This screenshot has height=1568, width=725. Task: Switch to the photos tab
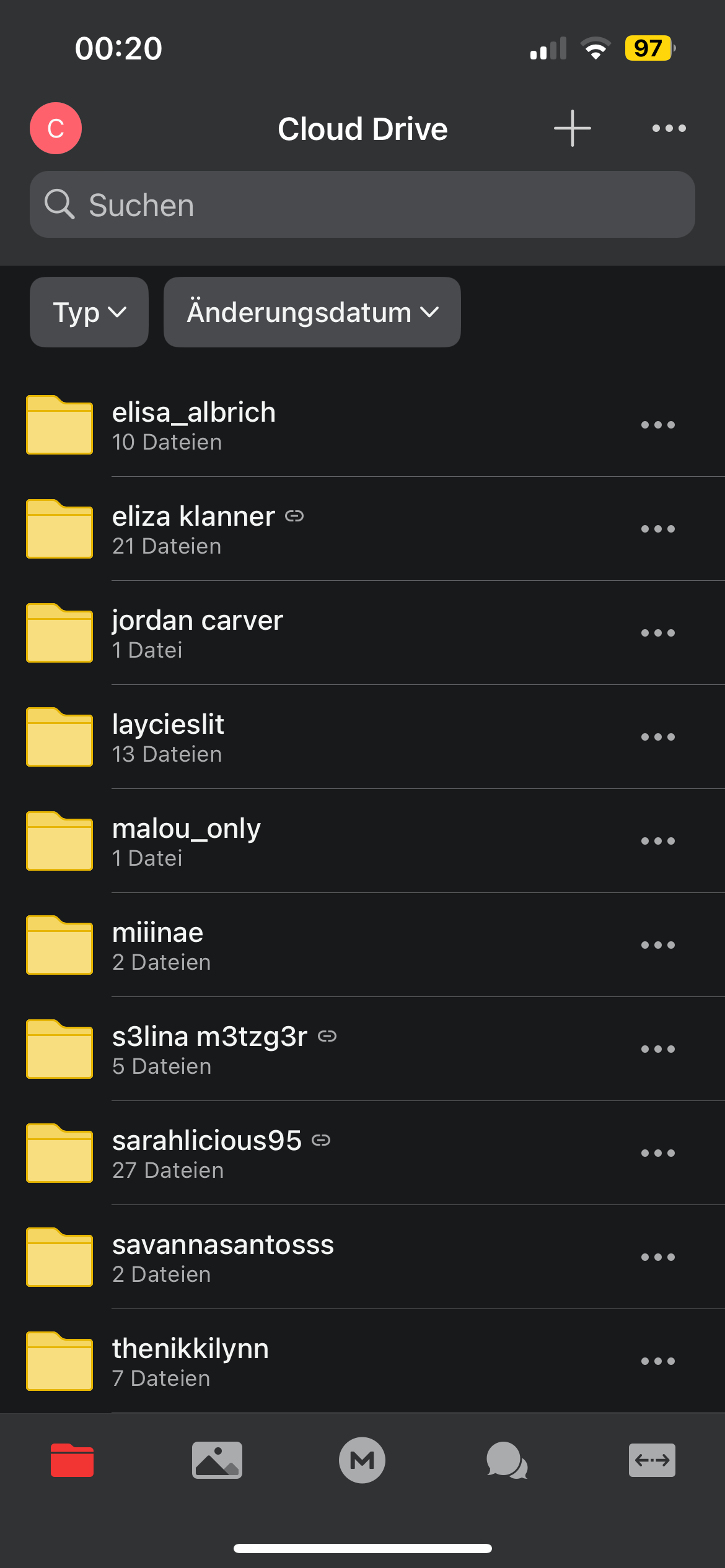click(217, 1460)
